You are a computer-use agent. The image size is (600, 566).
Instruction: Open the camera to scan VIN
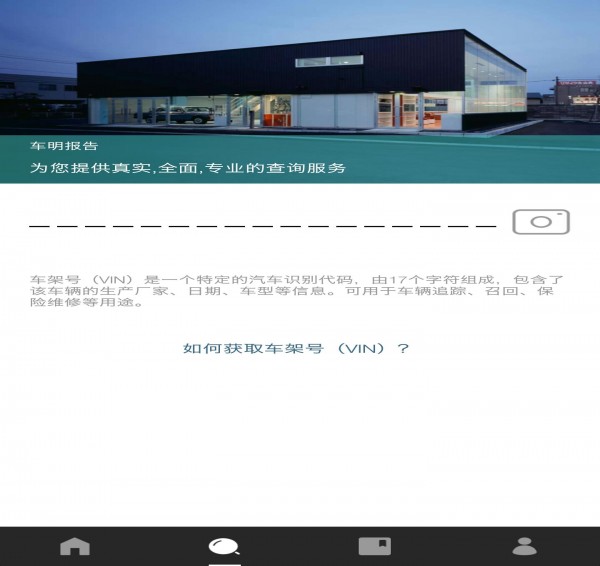coord(541,222)
